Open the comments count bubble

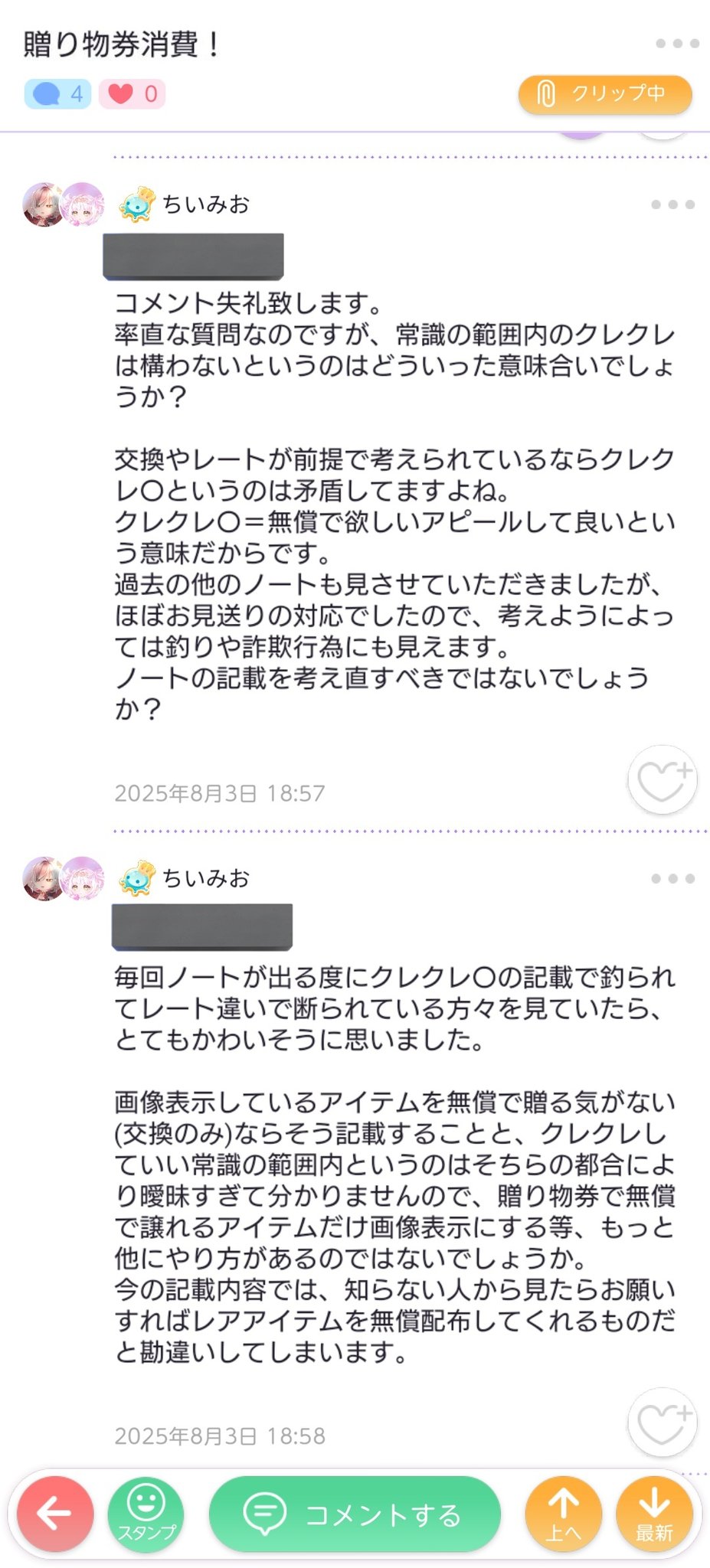tap(58, 94)
